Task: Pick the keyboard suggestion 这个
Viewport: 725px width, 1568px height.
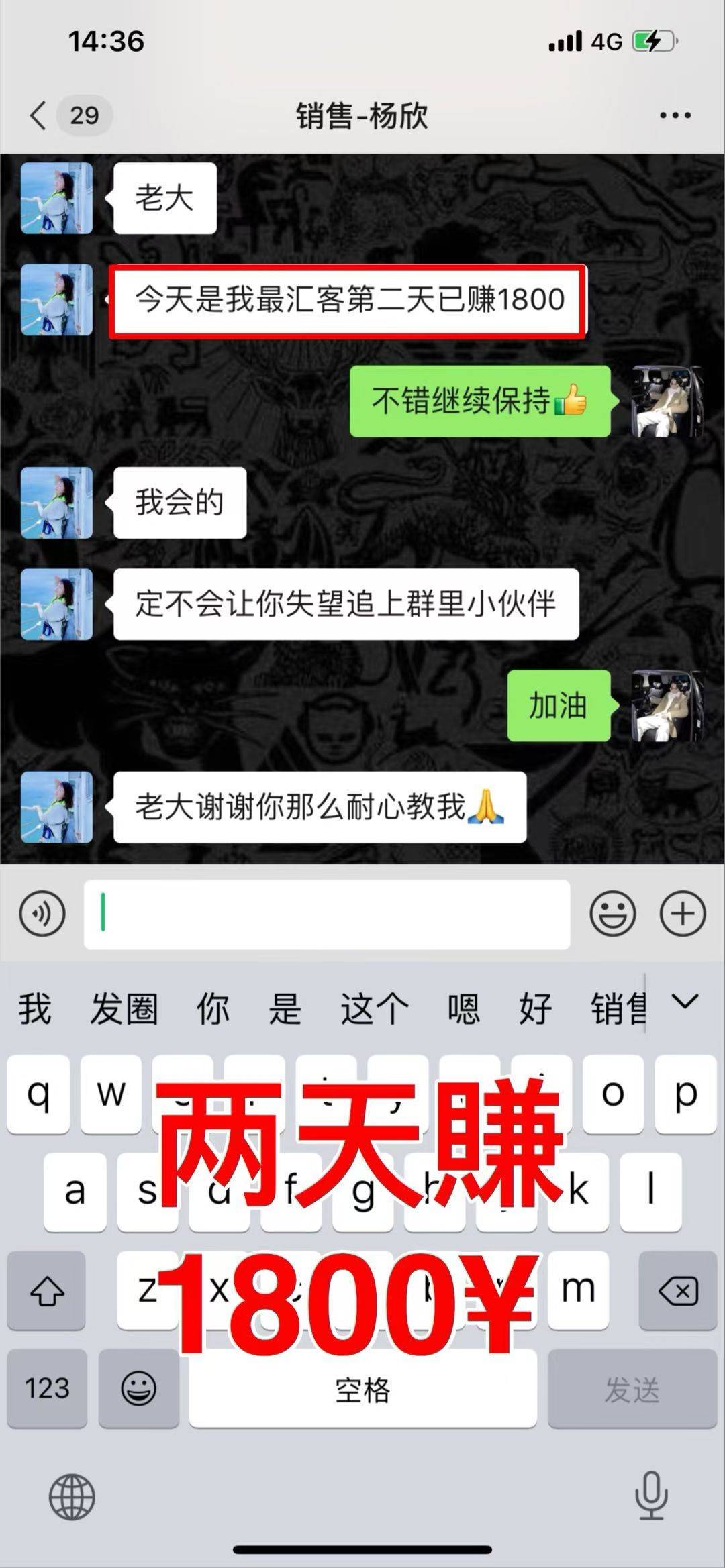Action: 375,1008
